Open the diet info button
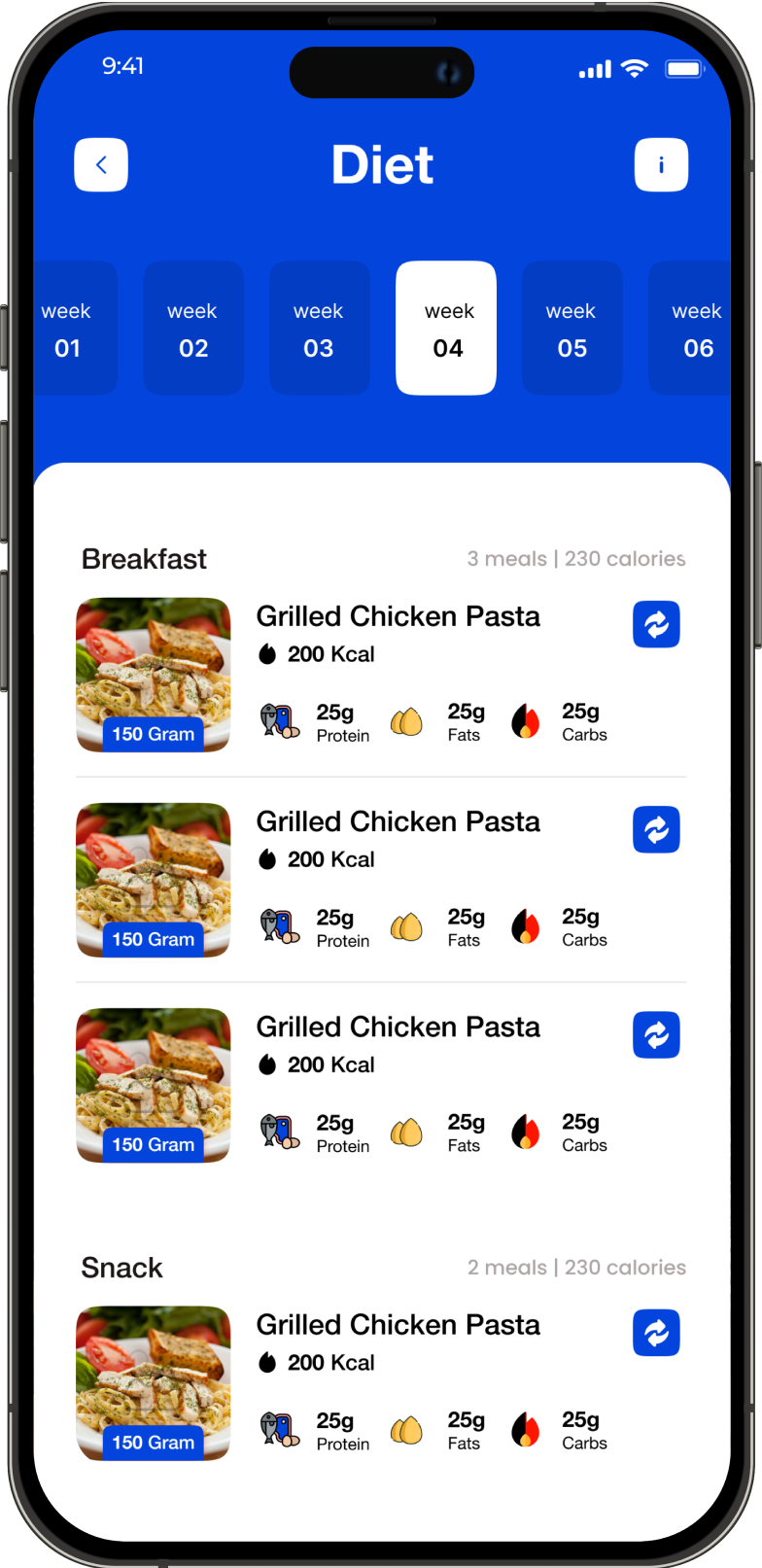This screenshot has height=1568, width=762. 661,165
